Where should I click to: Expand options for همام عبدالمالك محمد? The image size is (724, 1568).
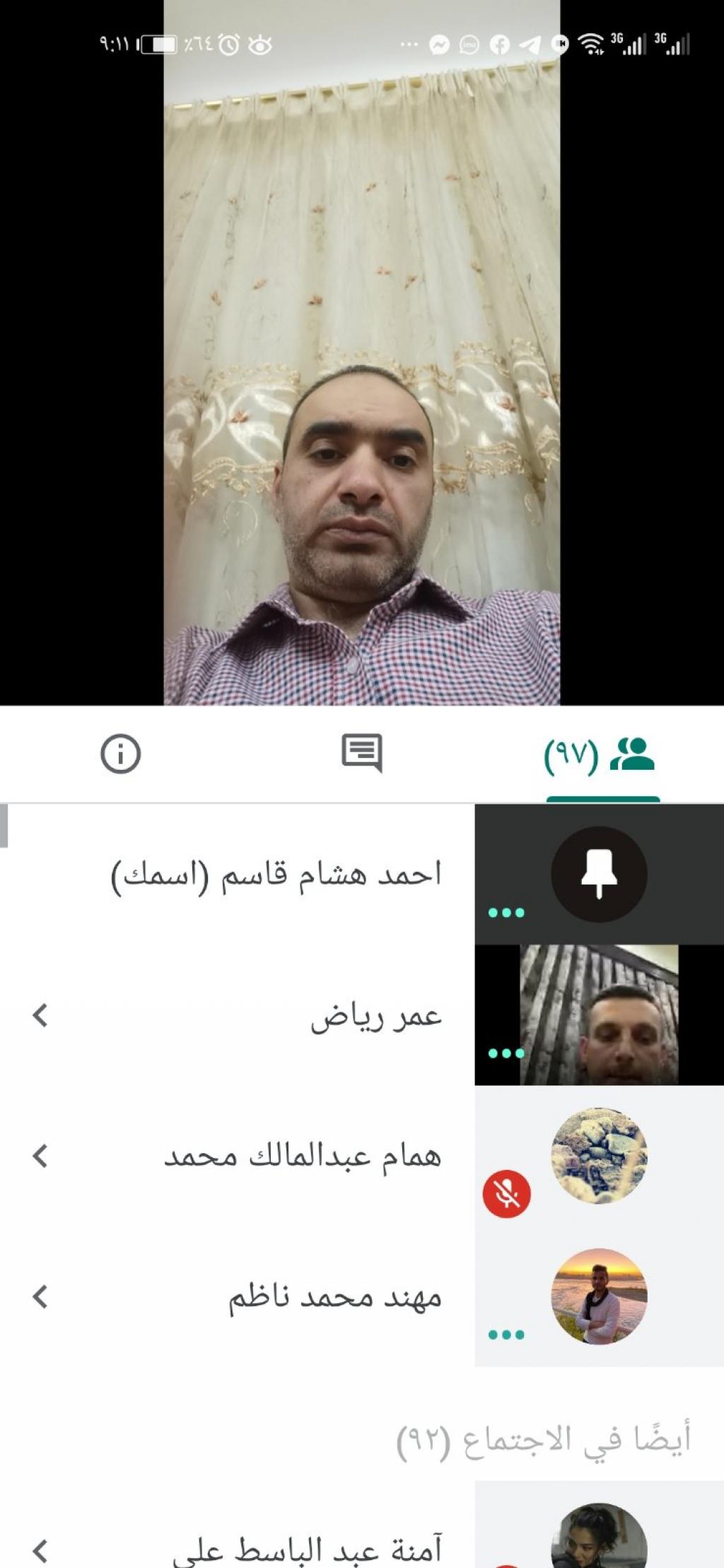[40, 1157]
